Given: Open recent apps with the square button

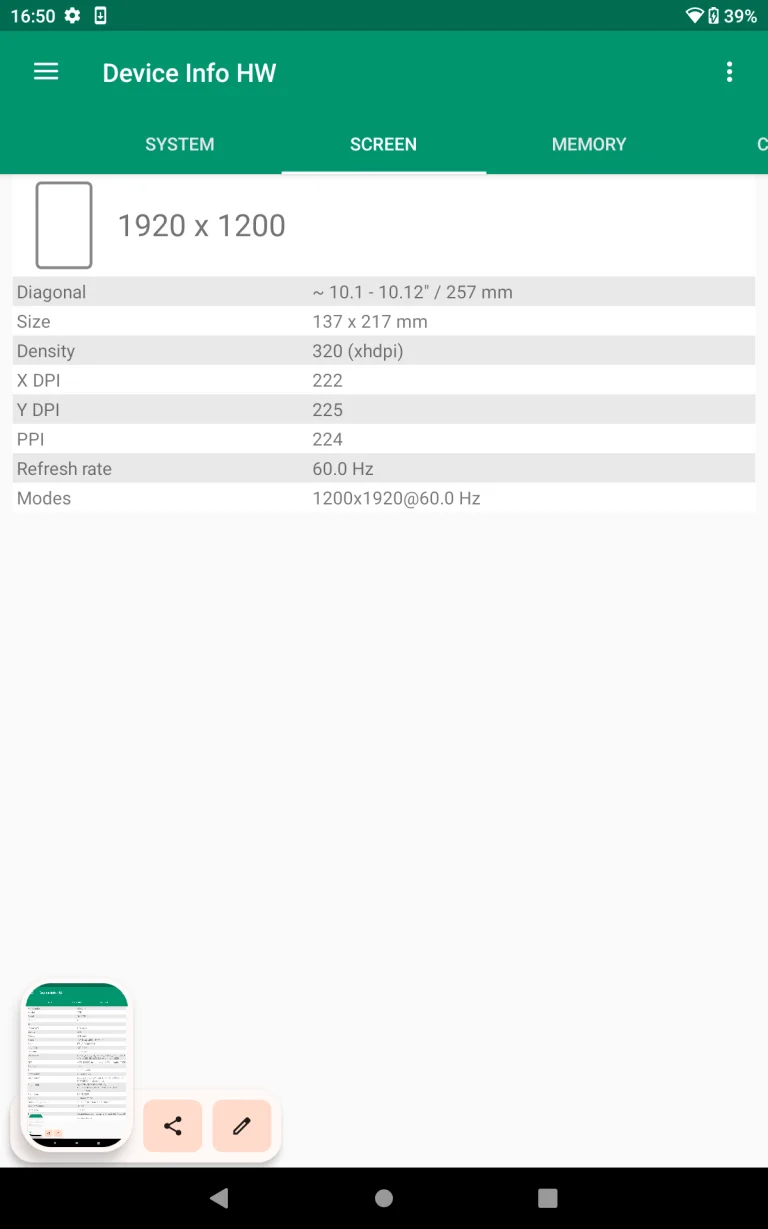Looking at the screenshot, I should [547, 1197].
